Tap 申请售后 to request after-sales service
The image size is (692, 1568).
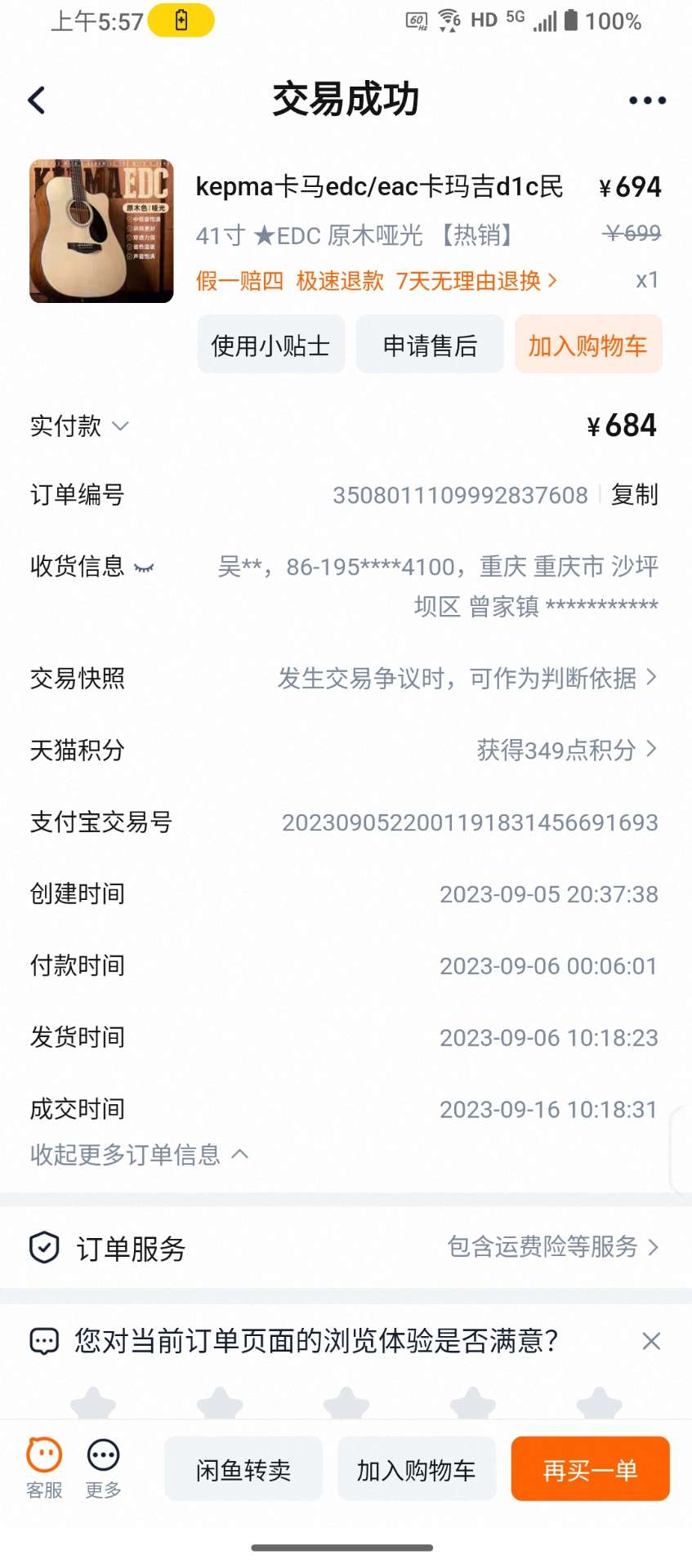click(x=430, y=345)
